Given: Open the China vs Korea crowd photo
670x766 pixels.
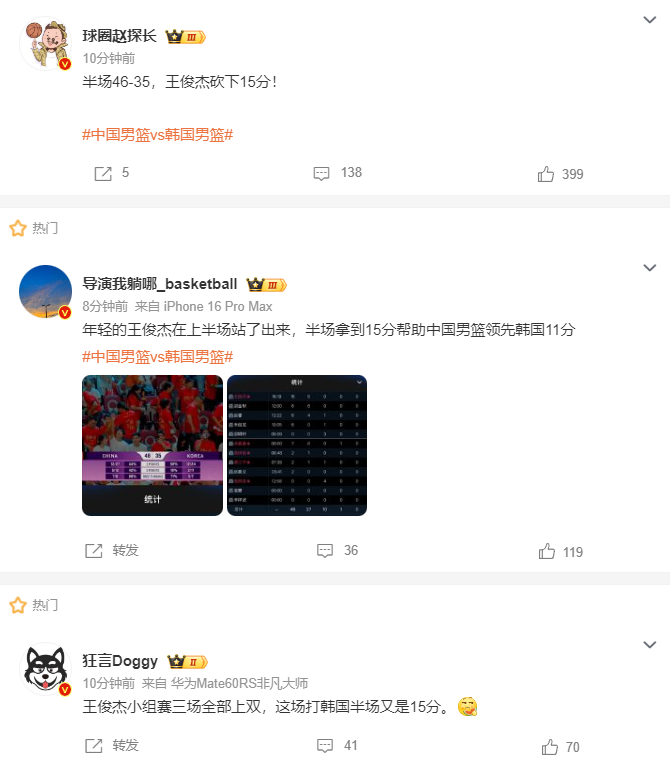Looking at the screenshot, I should point(152,445).
